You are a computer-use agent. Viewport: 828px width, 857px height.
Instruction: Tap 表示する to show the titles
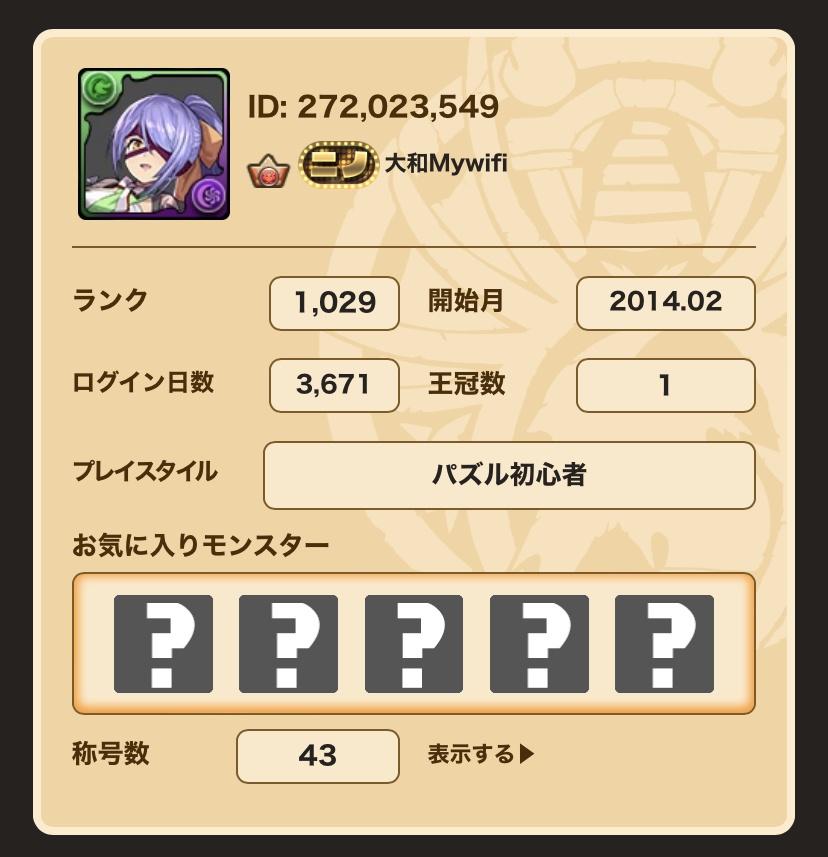[480, 754]
